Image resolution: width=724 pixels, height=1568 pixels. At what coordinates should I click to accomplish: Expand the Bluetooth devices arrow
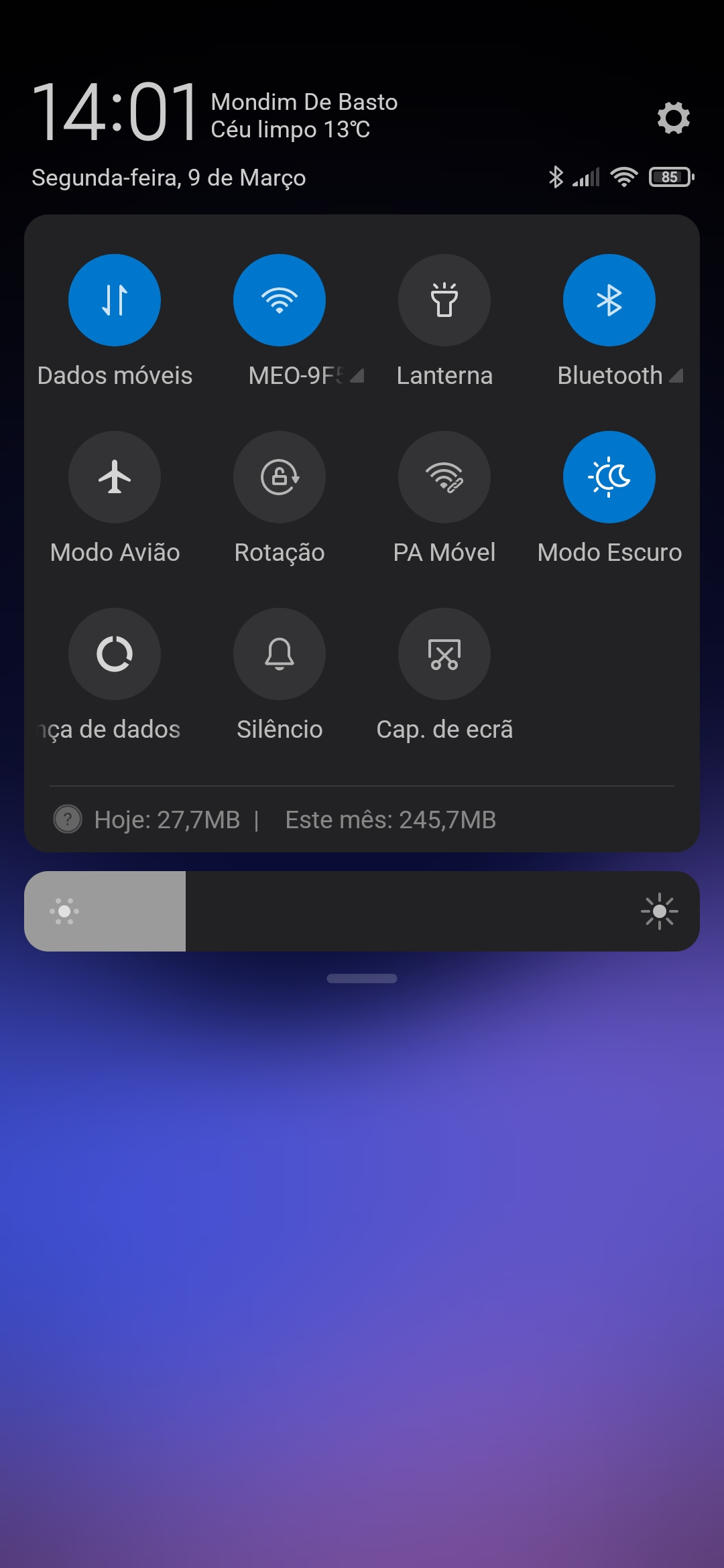[x=676, y=375]
